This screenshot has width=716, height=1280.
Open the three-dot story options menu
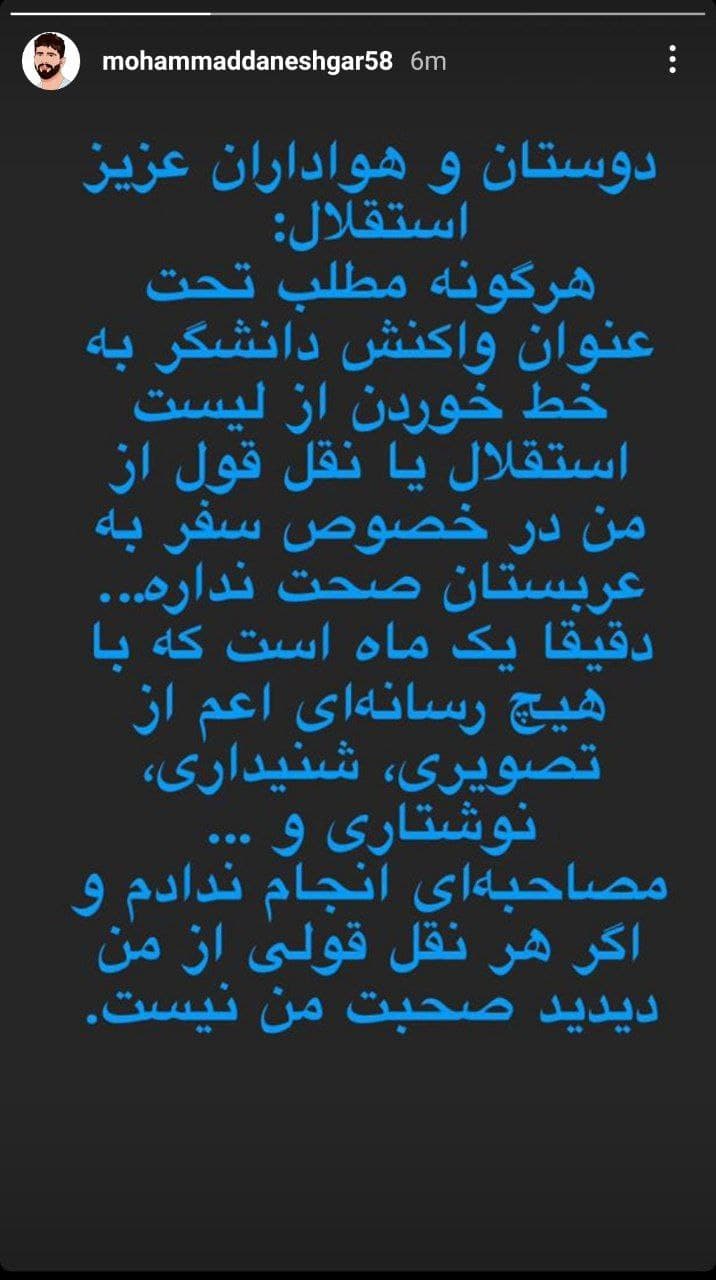(673, 60)
